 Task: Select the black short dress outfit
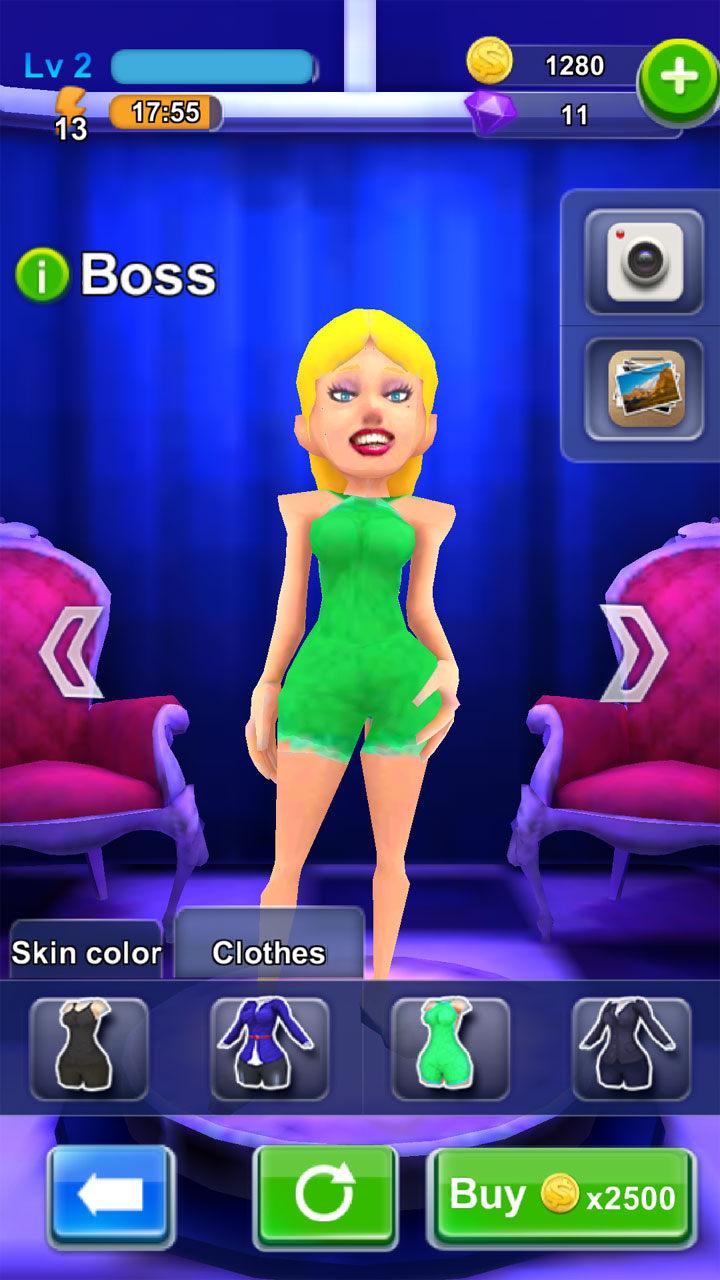(x=89, y=1049)
